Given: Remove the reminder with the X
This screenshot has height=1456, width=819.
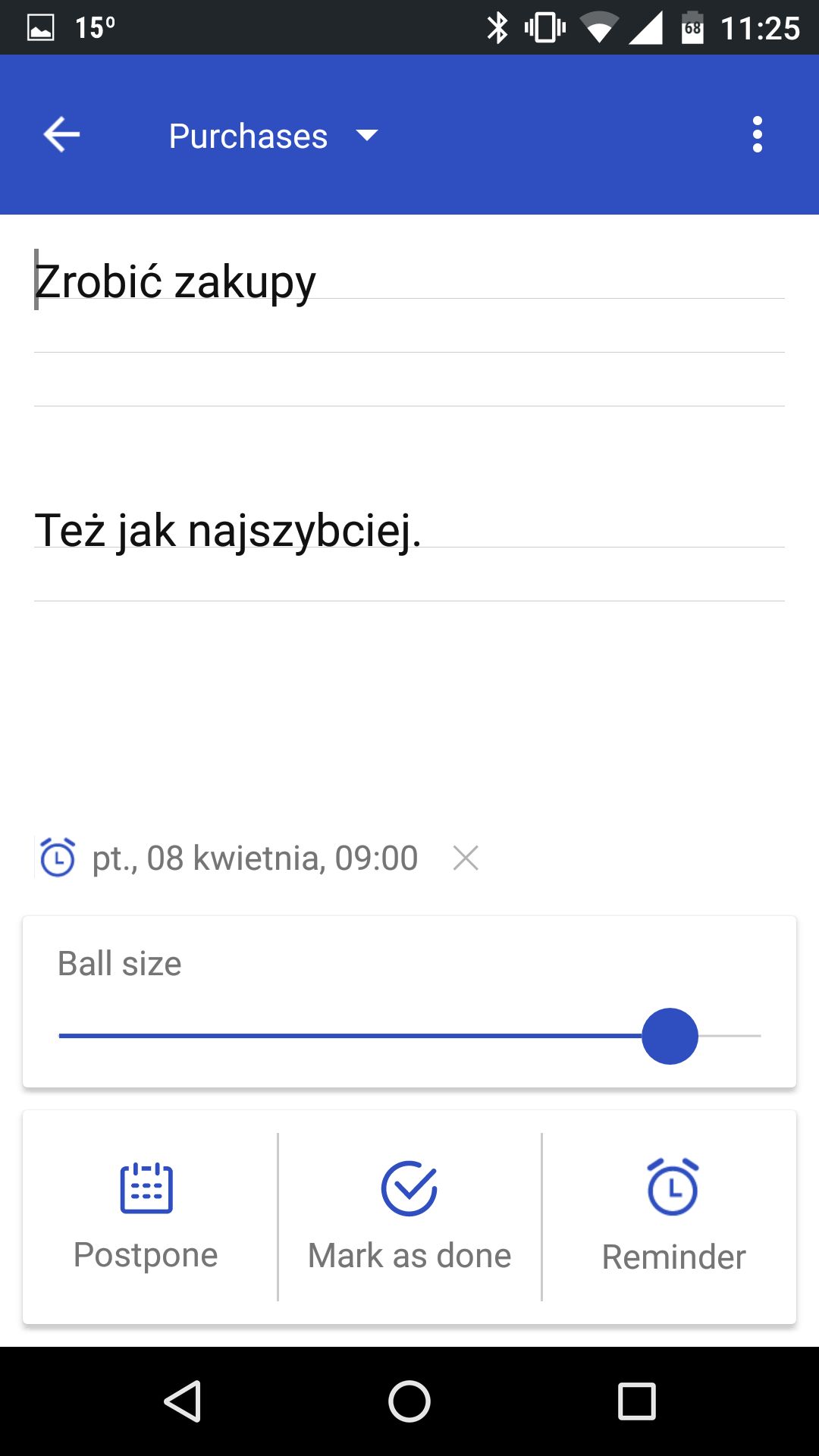Looking at the screenshot, I should point(466,858).
